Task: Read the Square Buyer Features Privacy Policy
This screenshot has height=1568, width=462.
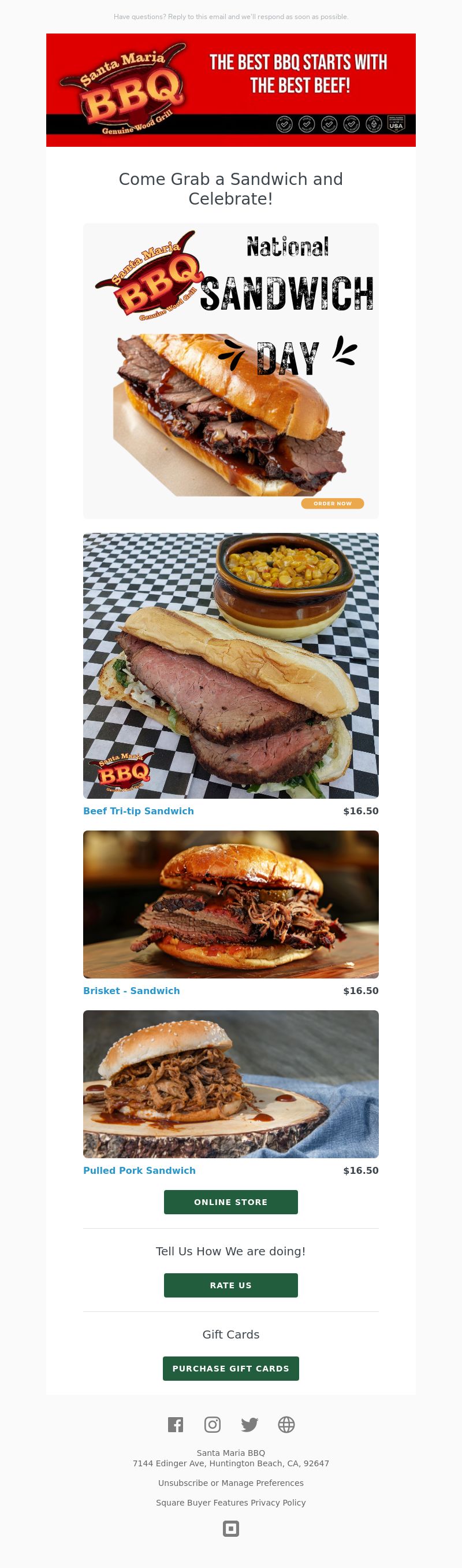Action: click(231, 1502)
